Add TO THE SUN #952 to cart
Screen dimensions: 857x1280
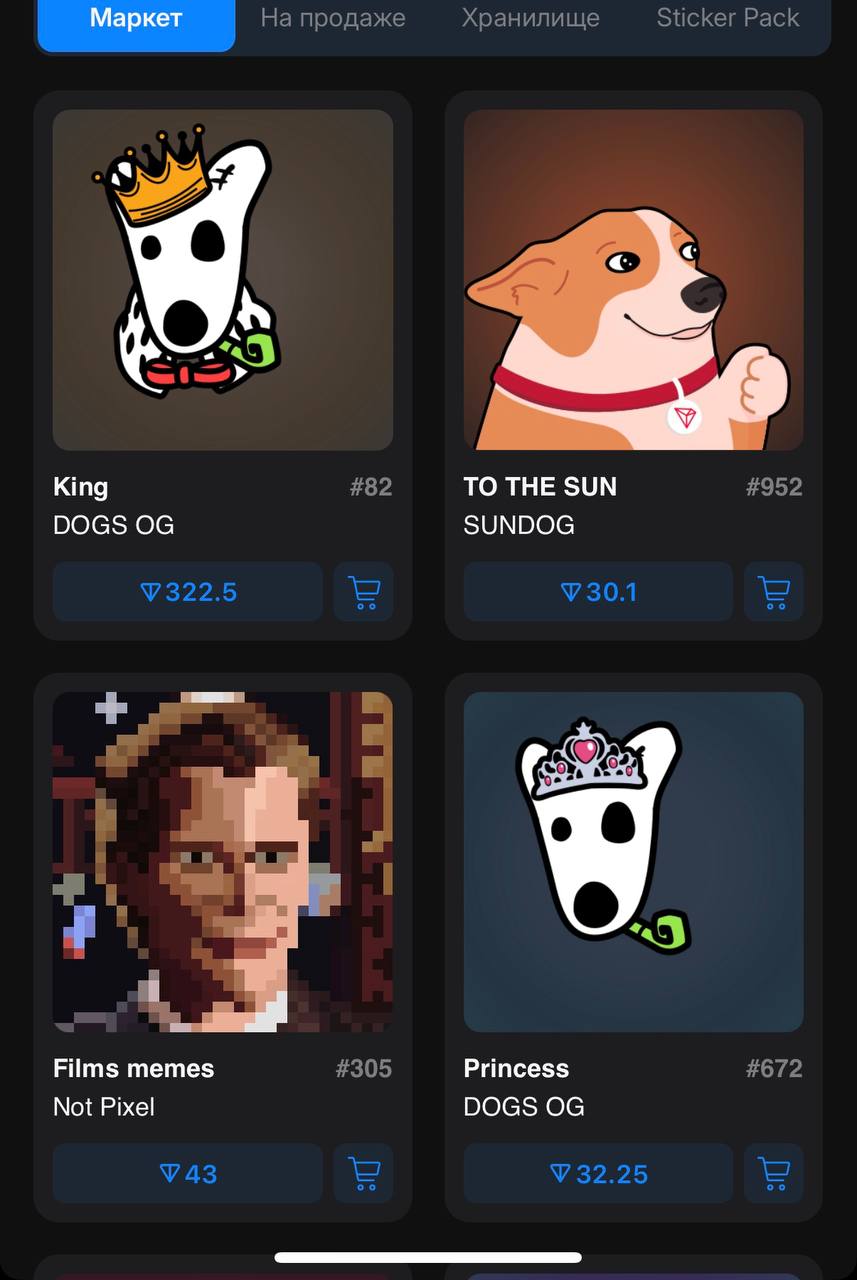(774, 592)
